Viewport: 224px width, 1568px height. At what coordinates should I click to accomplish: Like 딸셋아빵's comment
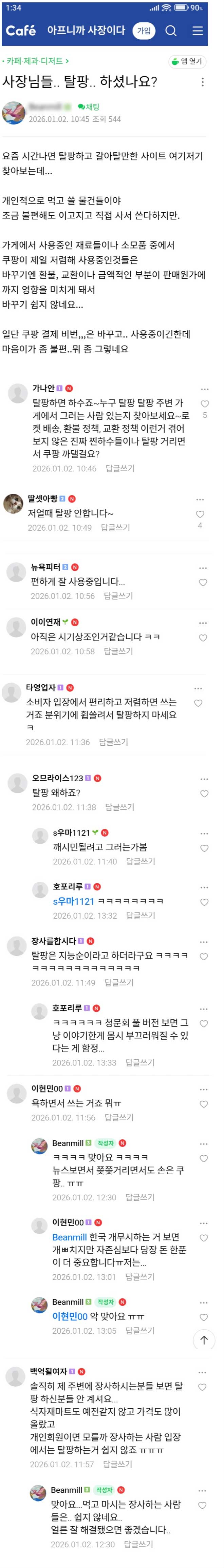point(200,514)
